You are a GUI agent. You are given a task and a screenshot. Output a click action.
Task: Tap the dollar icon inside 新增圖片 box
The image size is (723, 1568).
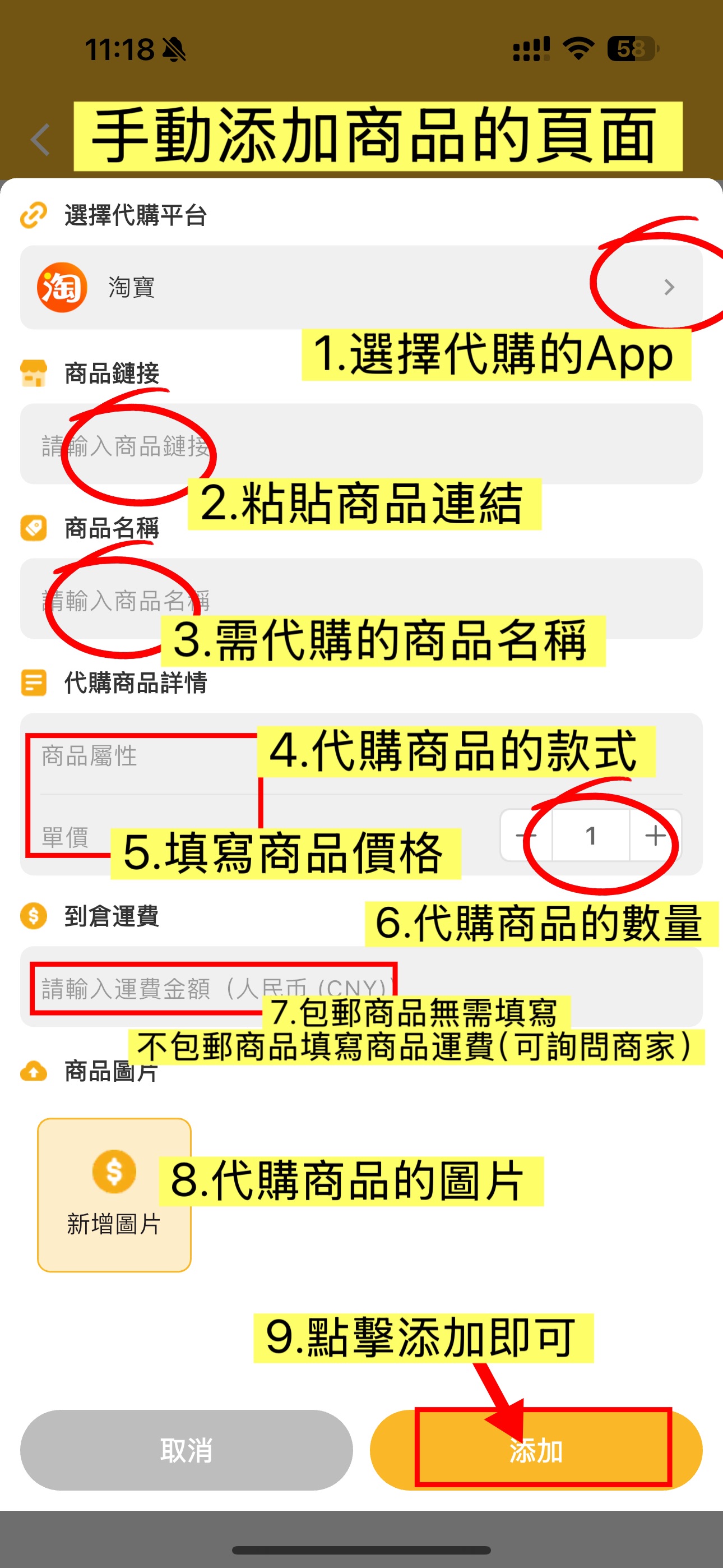click(113, 1172)
